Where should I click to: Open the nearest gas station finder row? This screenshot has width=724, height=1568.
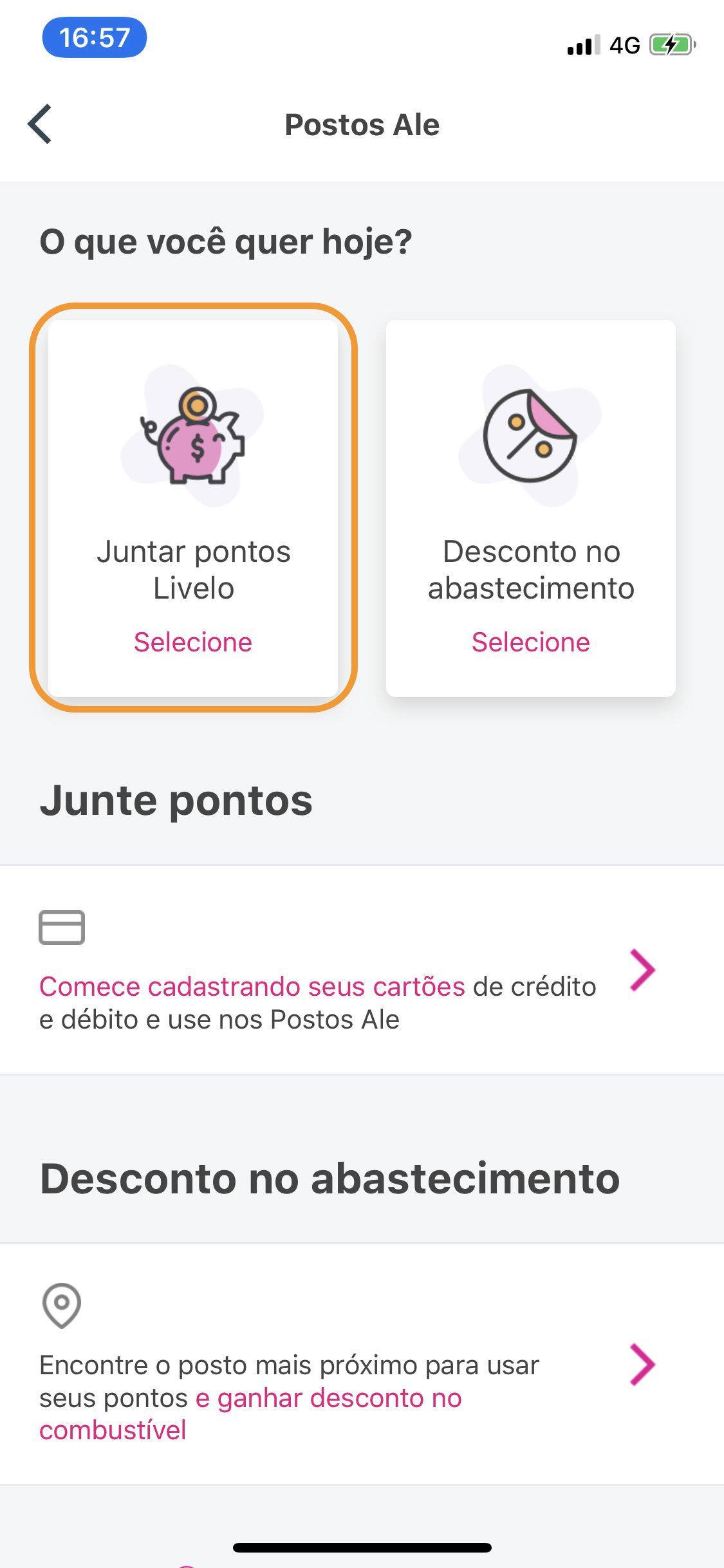[362, 1364]
